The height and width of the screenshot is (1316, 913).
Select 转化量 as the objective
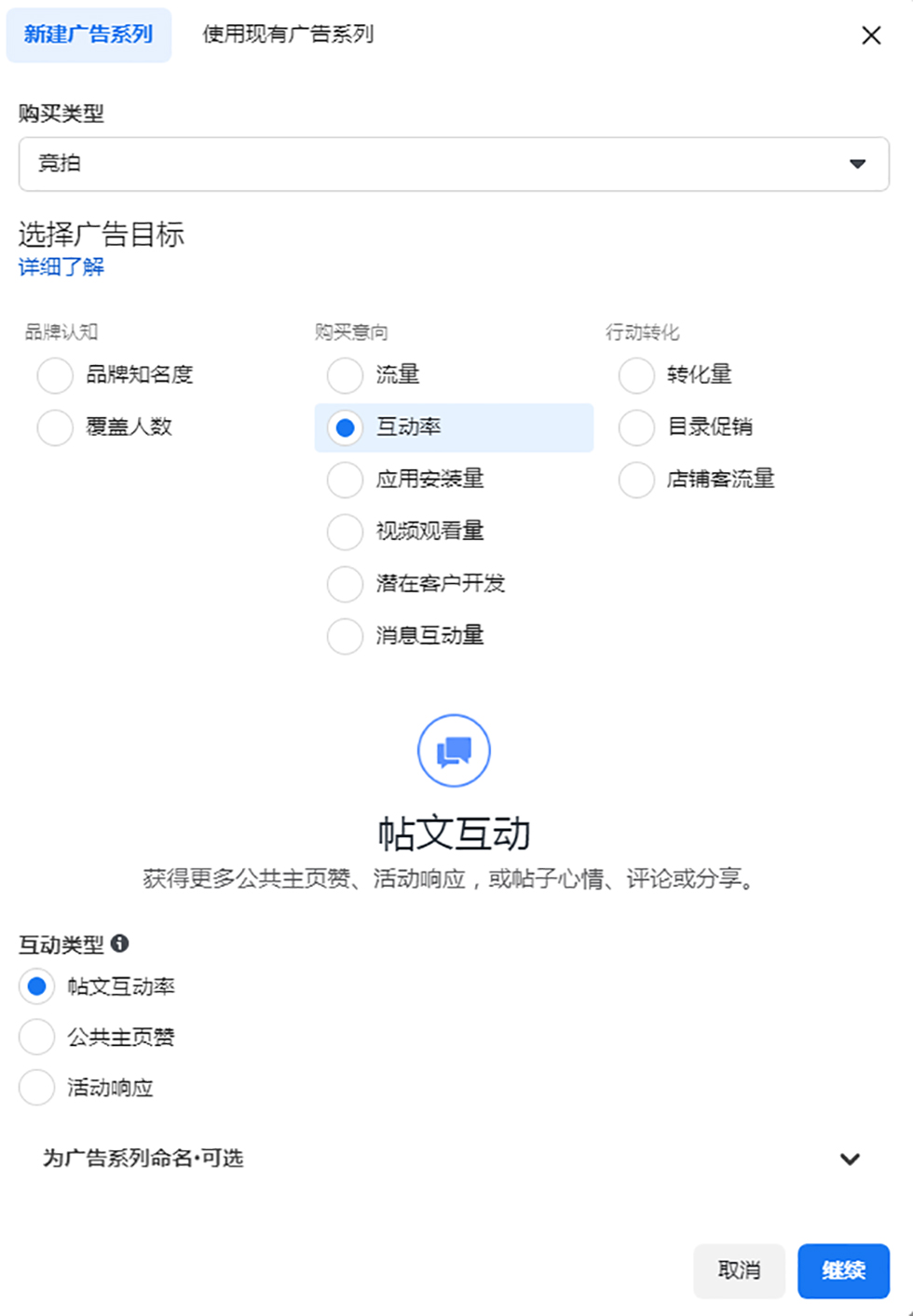point(636,375)
